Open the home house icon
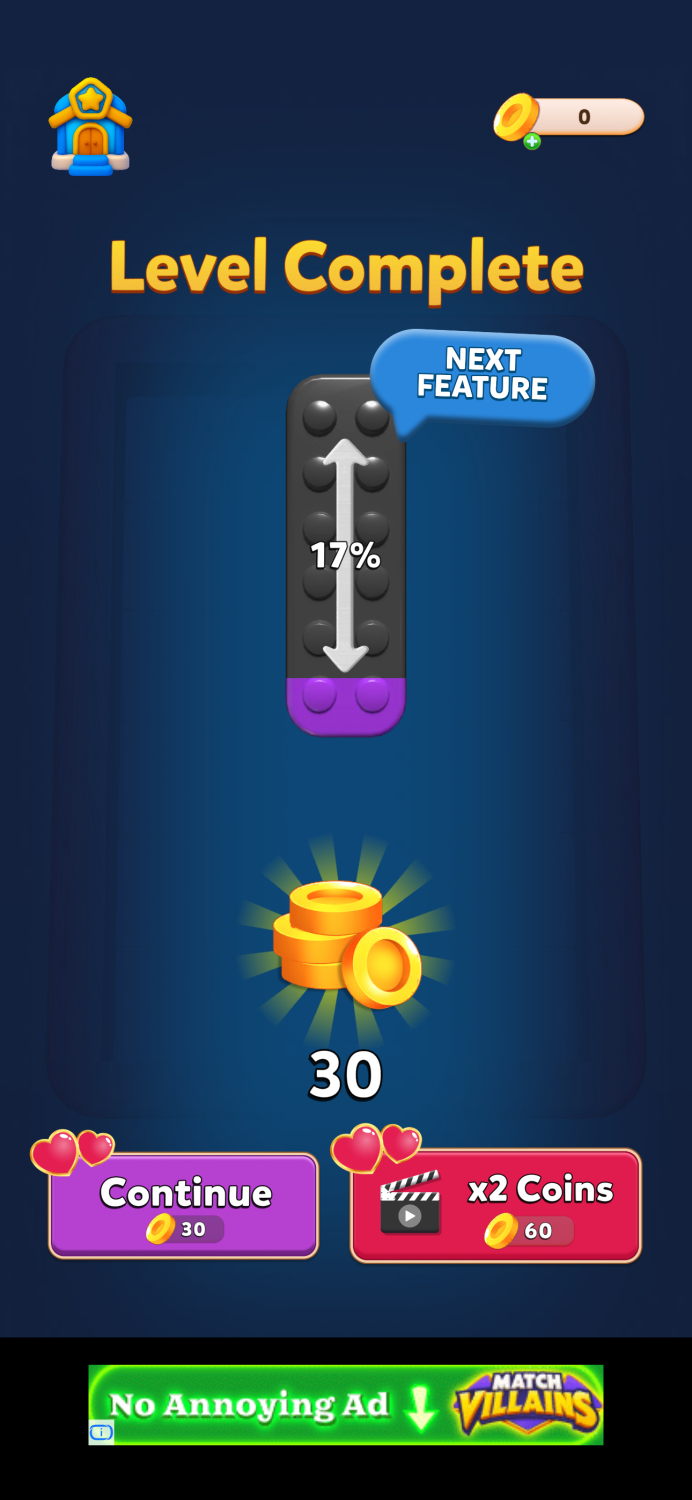This screenshot has width=692, height=1500. tap(90, 127)
